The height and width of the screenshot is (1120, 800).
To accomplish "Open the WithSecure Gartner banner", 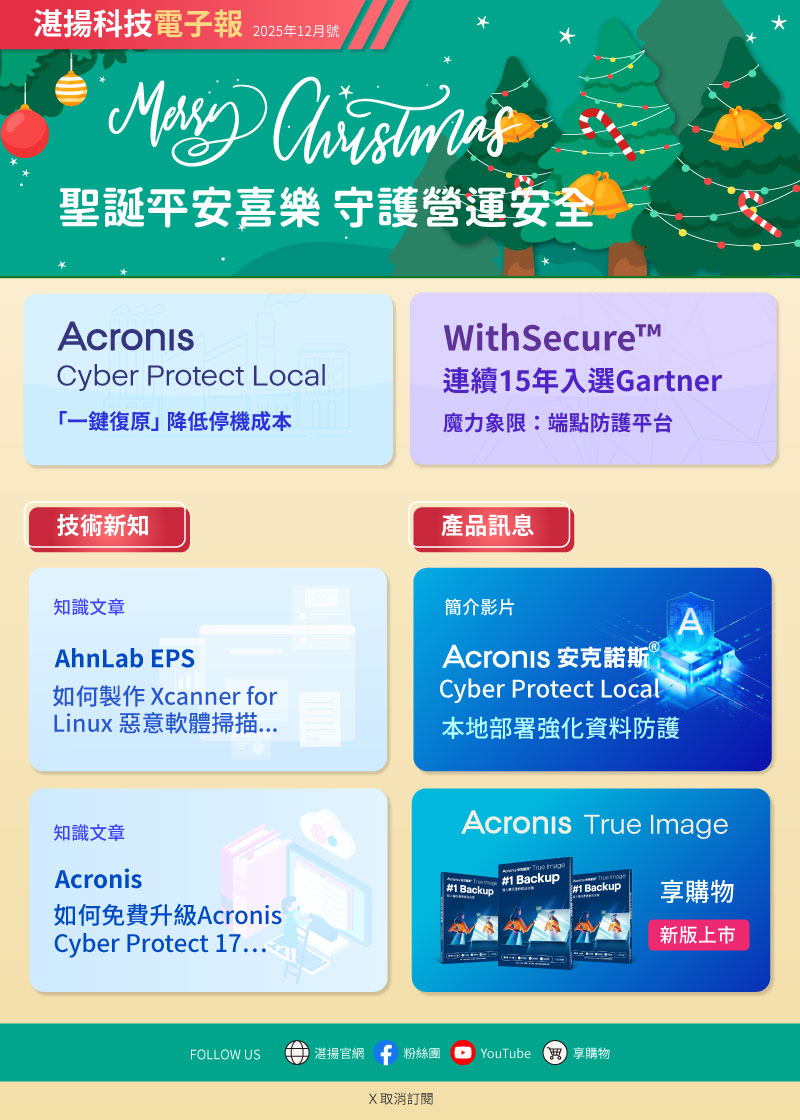I will click(593, 380).
